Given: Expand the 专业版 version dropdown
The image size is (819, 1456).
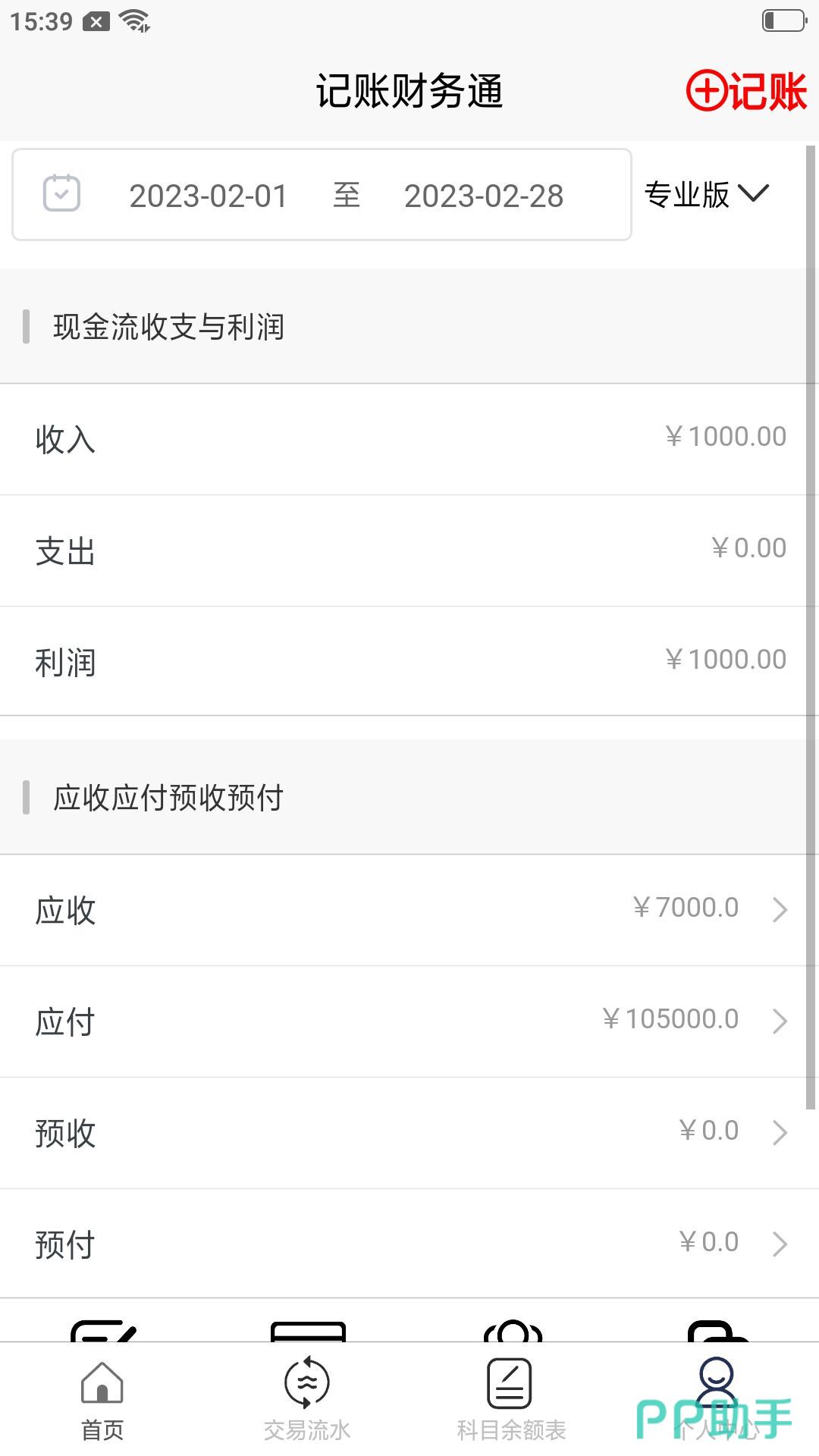Looking at the screenshot, I should coord(706,194).
